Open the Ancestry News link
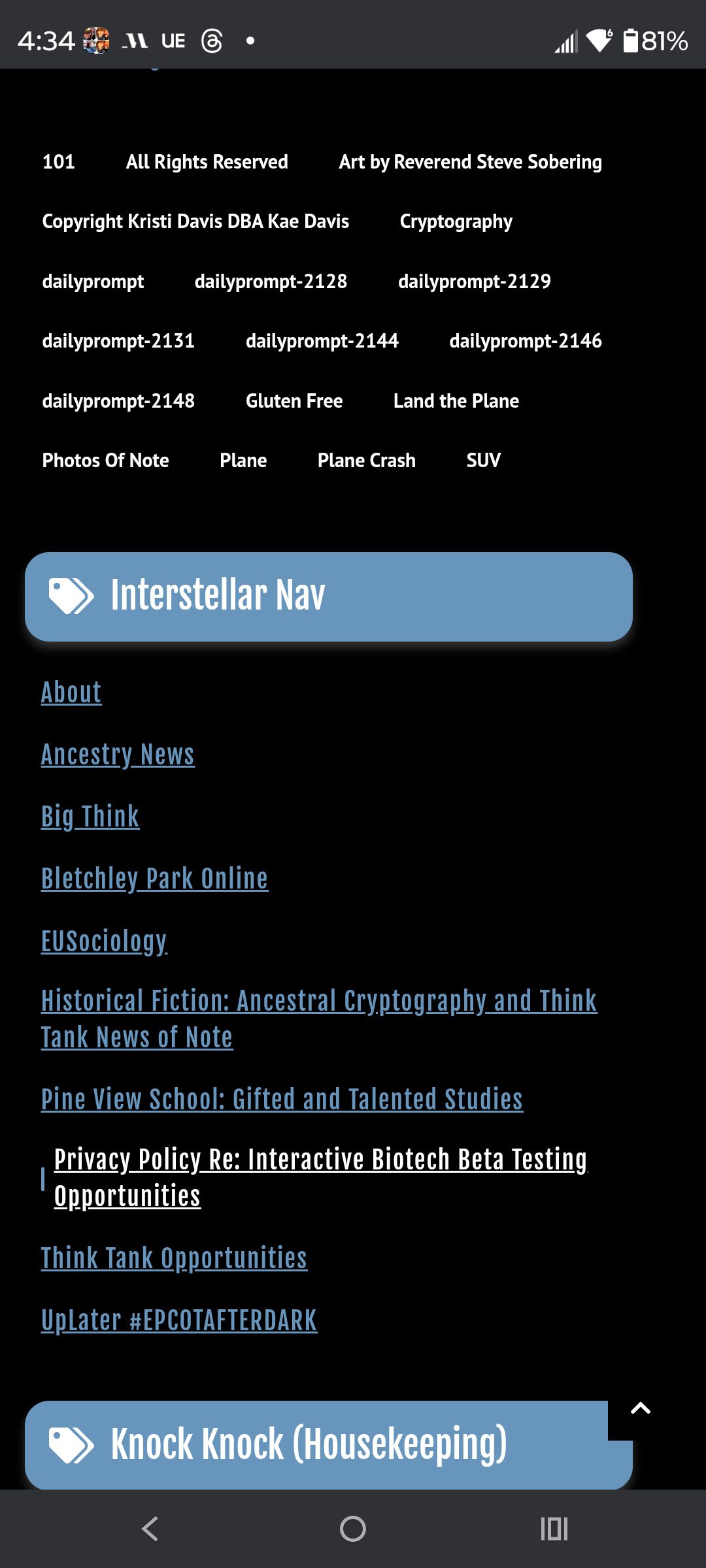The height and width of the screenshot is (1568, 706). [118, 755]
